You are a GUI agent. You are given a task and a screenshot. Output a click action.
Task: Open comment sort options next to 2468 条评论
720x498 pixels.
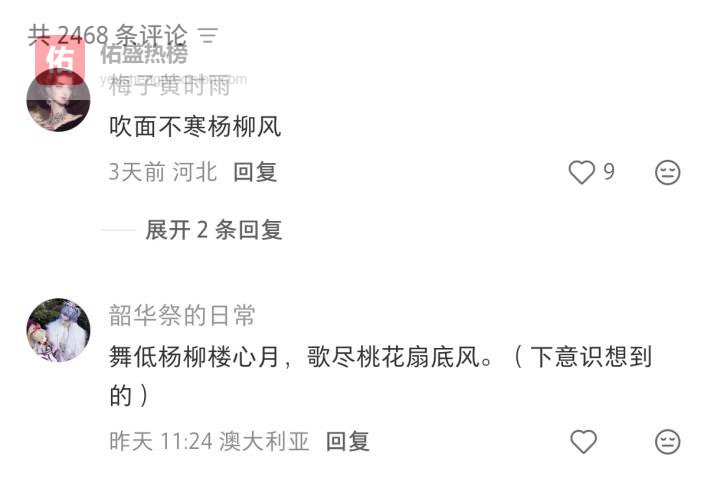[208, 35]
